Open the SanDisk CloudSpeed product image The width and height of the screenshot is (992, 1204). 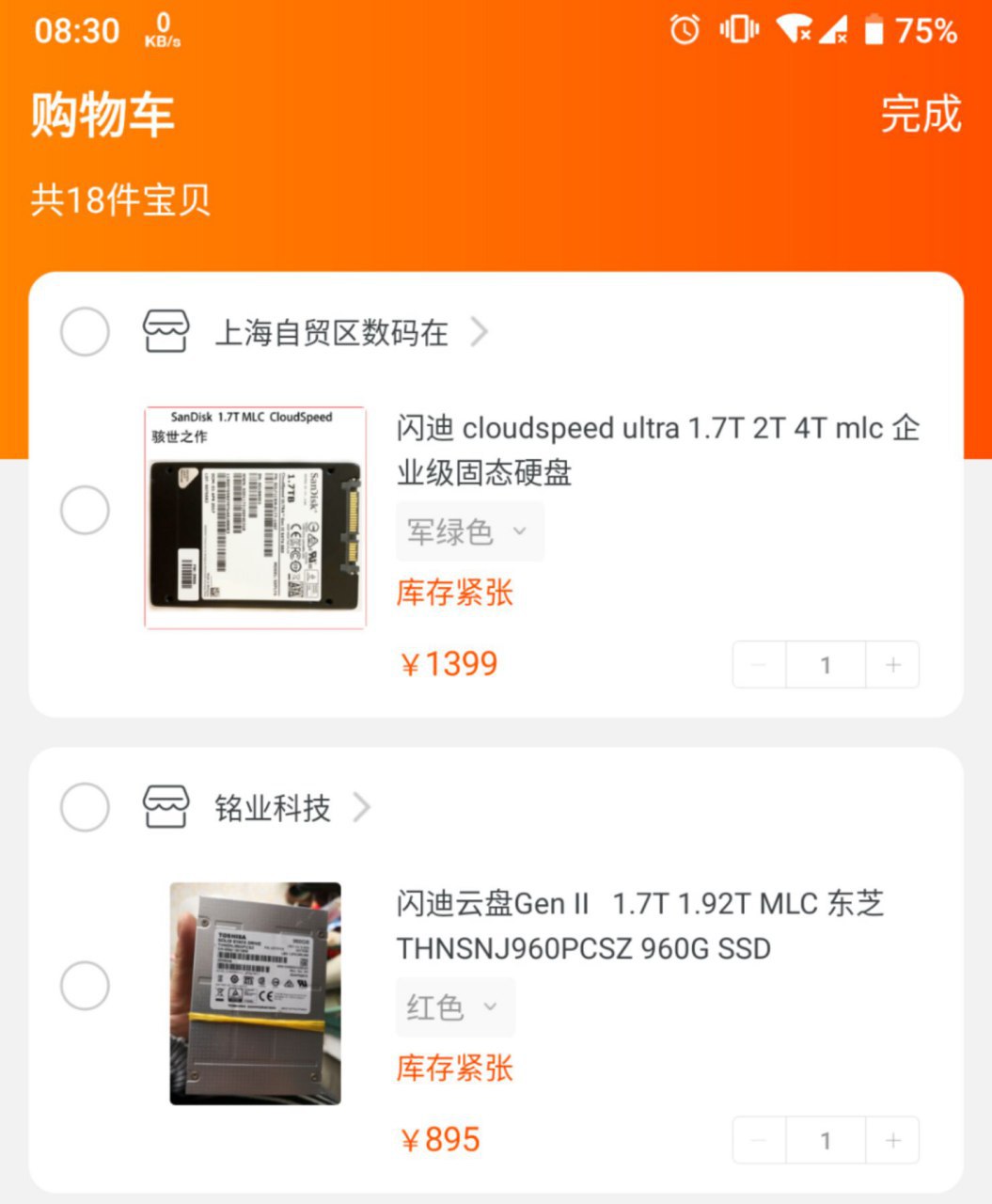[255, 517]
